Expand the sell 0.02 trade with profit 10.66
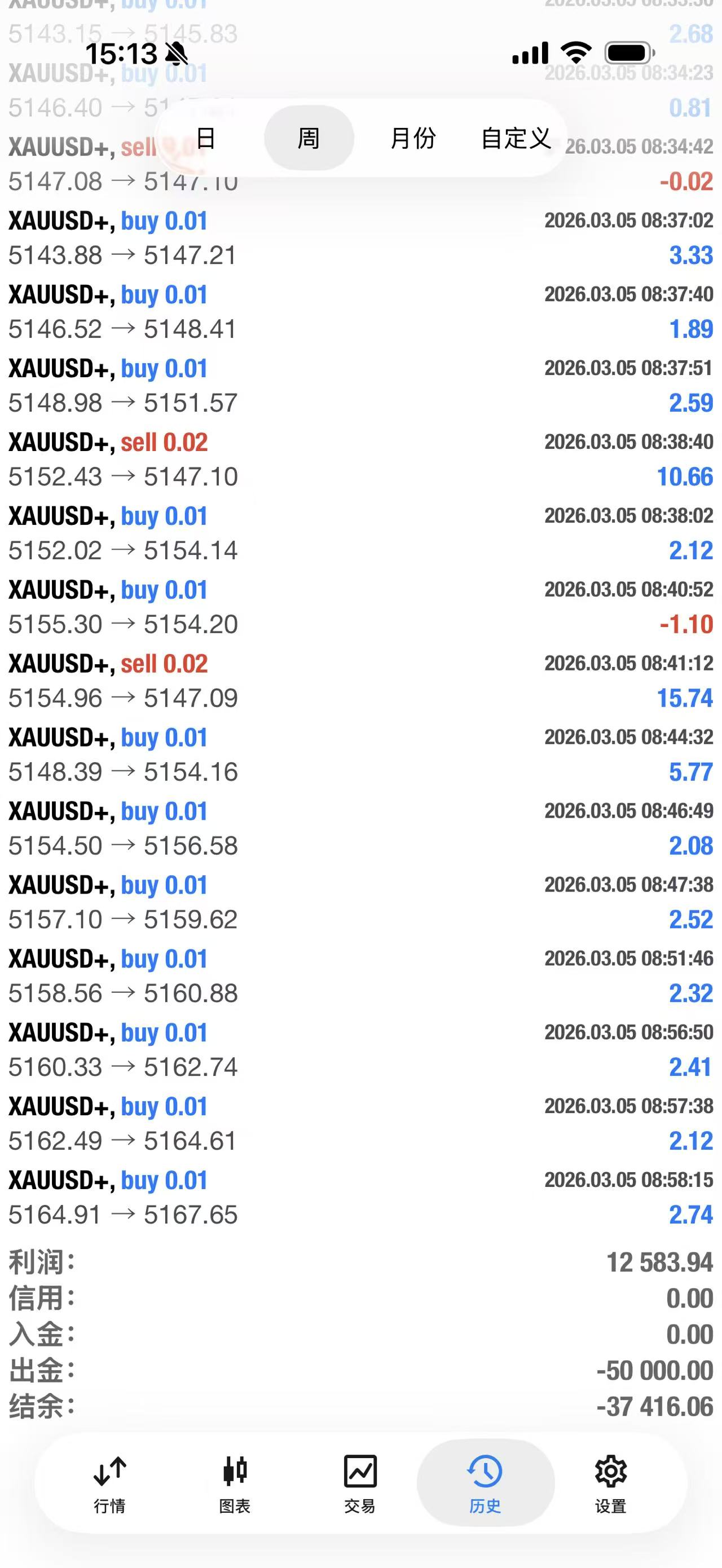Viewport: 722px width, 1568px height. point(360,460)
